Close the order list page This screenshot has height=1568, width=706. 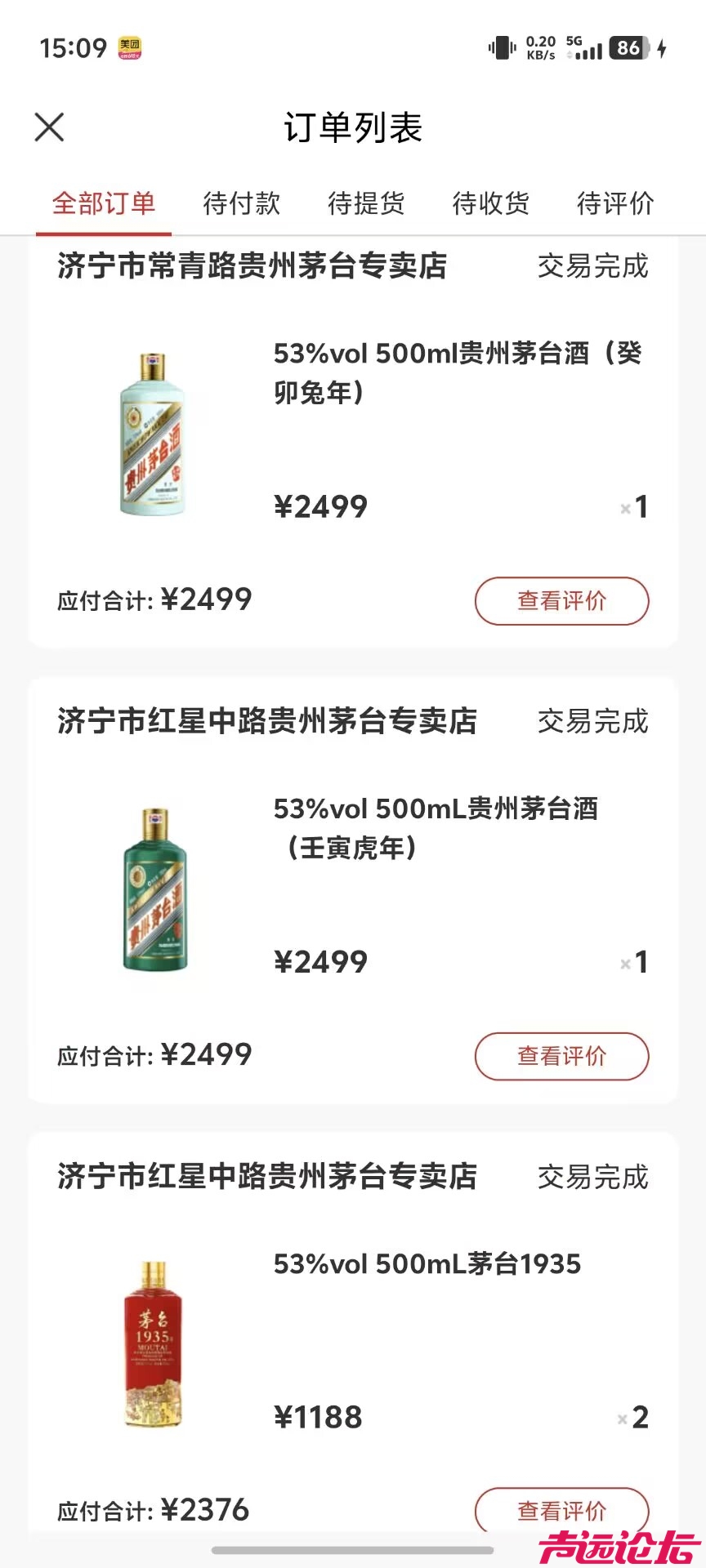(49, 127)
